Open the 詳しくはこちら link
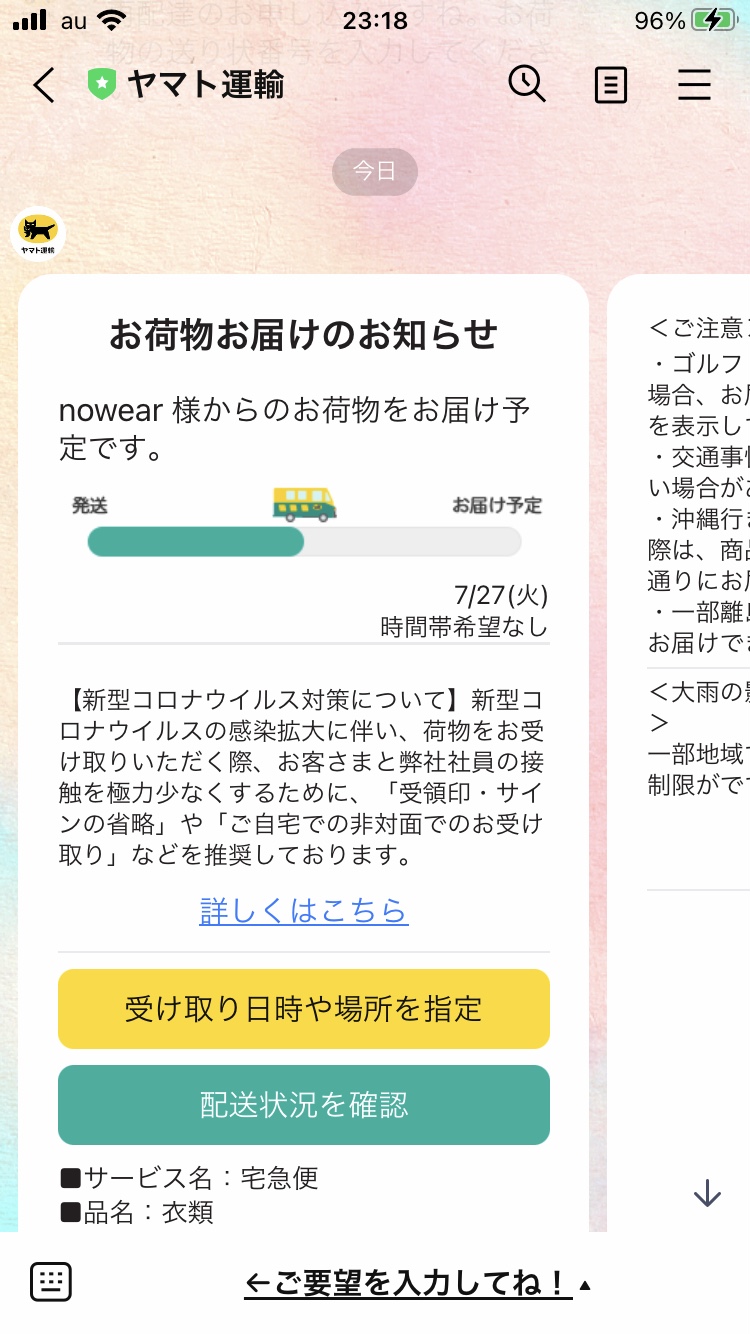The image size is (750, 1334). [304, 911]
